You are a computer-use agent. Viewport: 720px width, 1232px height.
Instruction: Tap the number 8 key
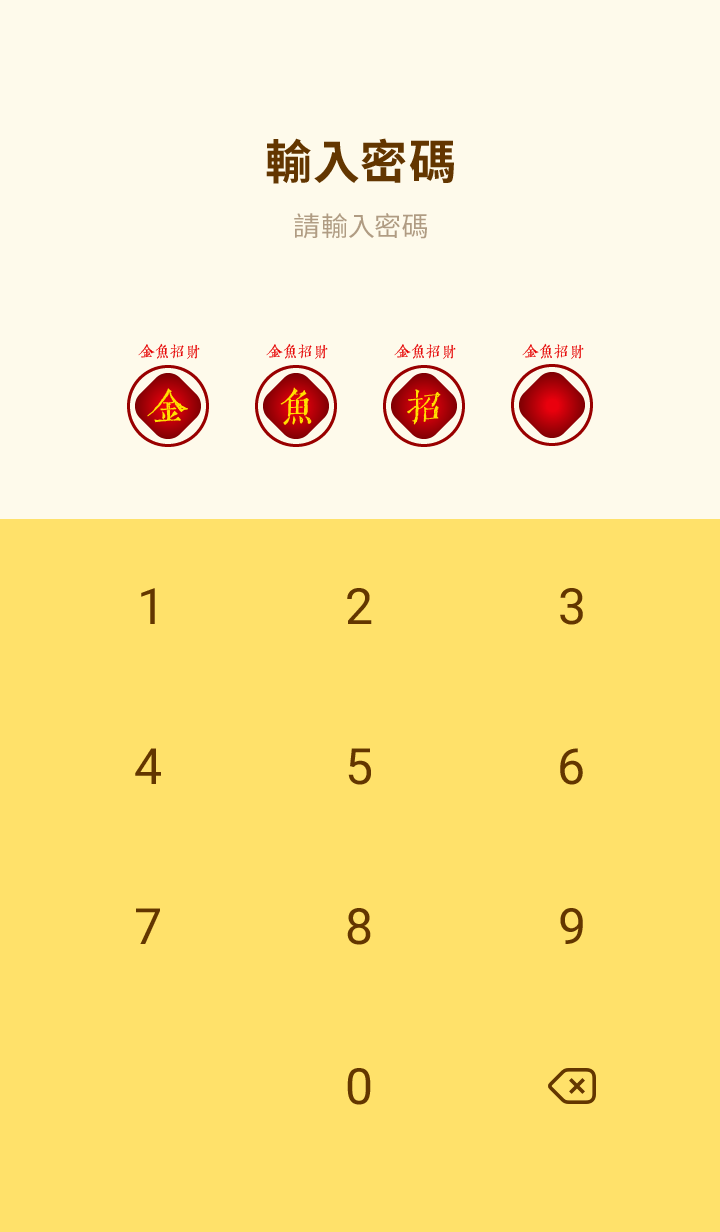(359, 927)
